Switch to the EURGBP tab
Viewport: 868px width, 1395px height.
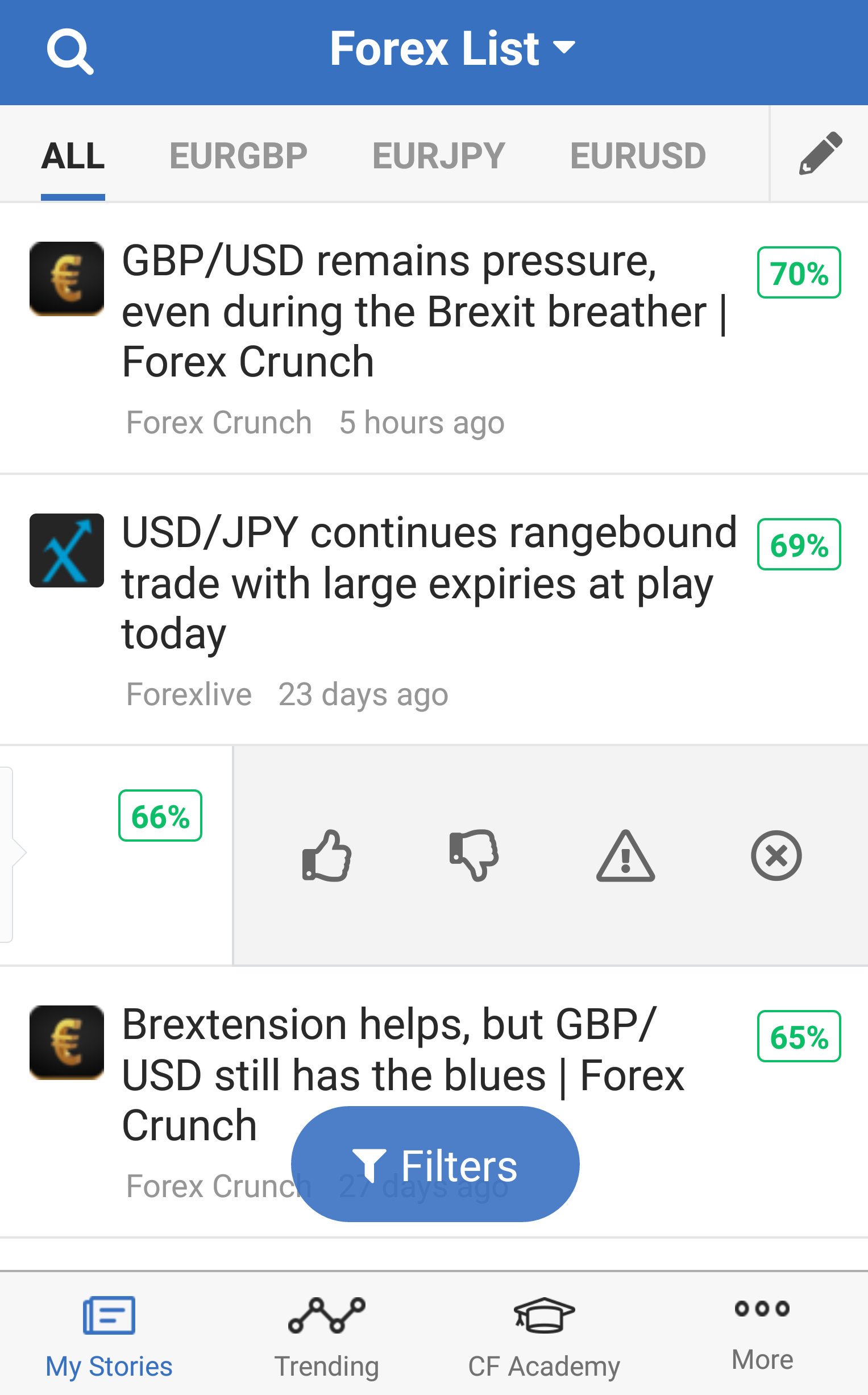(x=238, y=156)
